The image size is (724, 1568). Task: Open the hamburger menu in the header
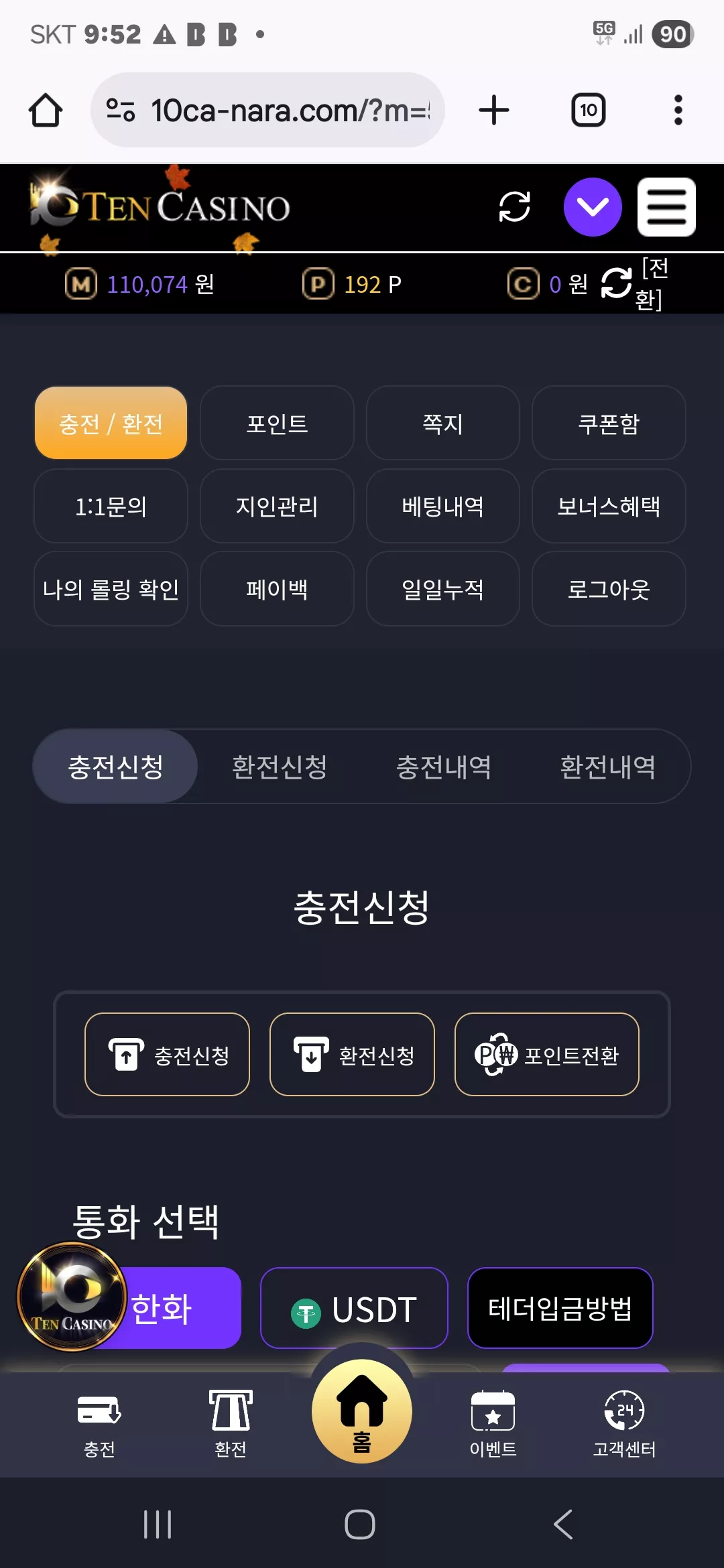pos(666,207)
